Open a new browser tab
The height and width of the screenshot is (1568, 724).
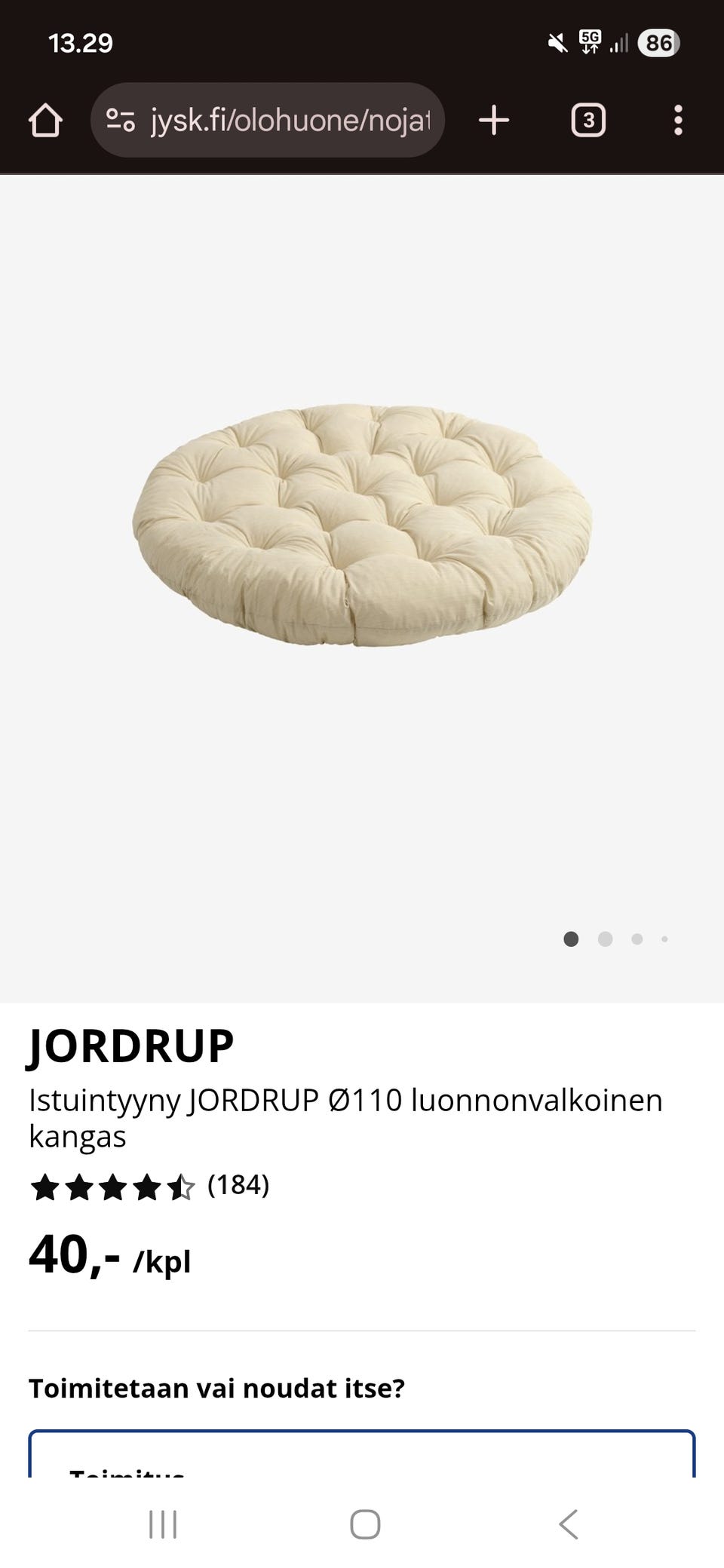coord(494,121)
